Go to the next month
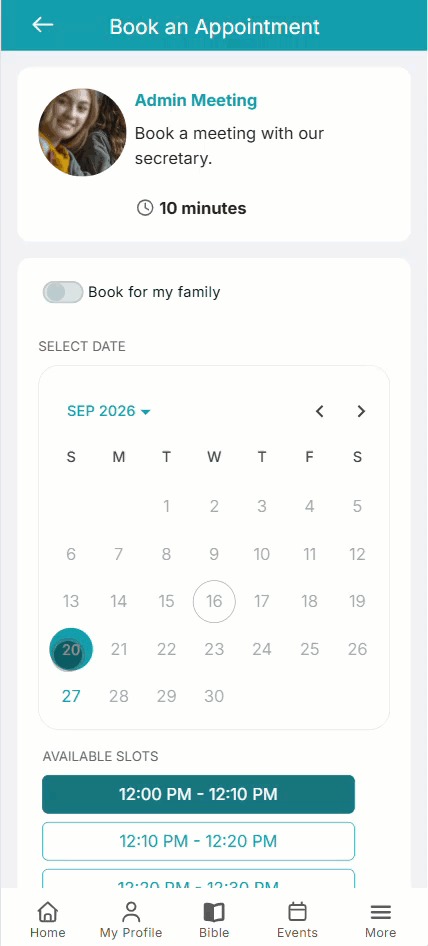Viewport: 428px width, 946px height. pos(361,411)
